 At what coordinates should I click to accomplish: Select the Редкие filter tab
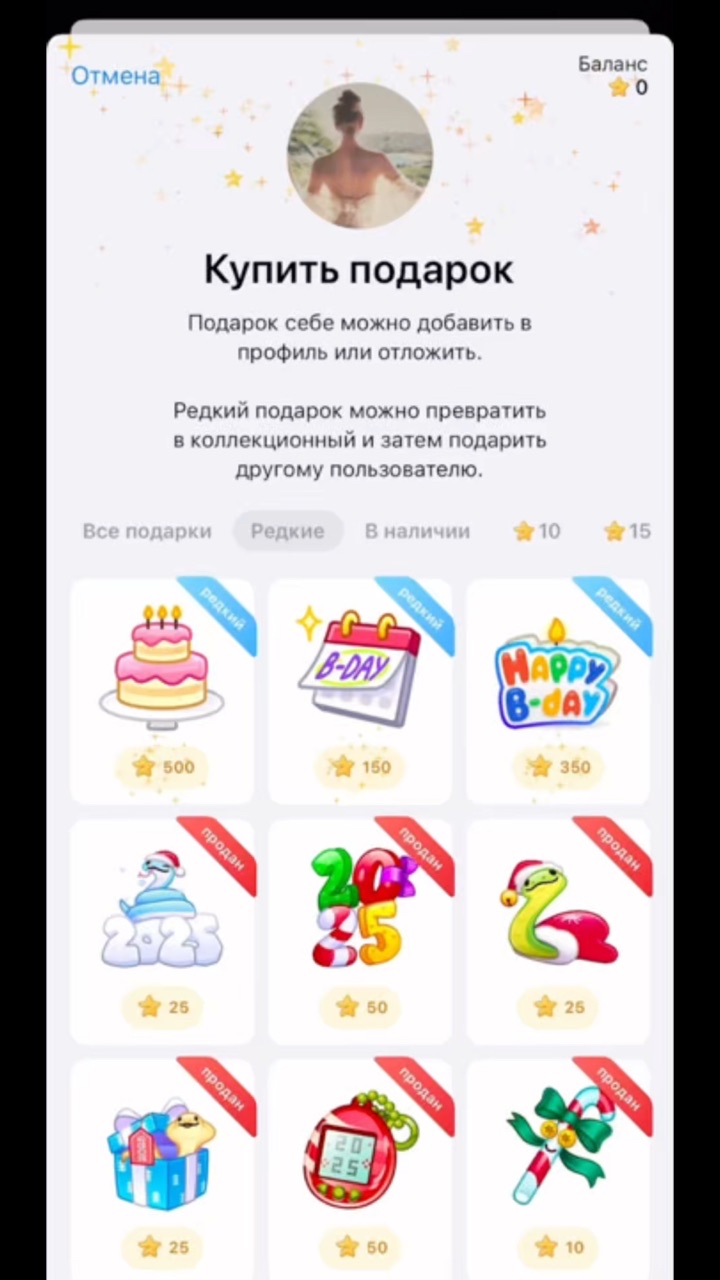click(x=287, y=531)
